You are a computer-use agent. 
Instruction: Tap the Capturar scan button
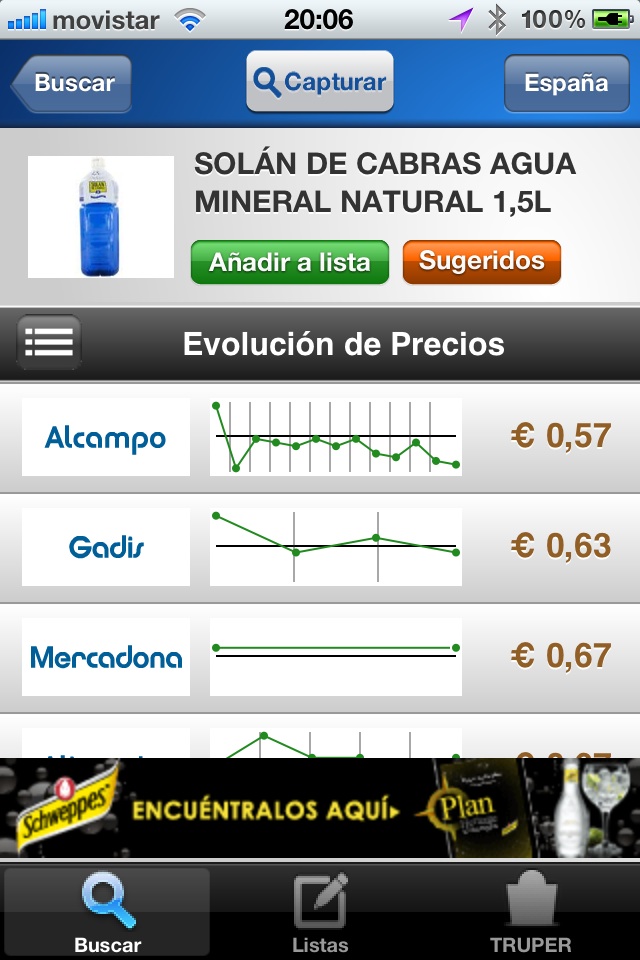coord(320,82)
